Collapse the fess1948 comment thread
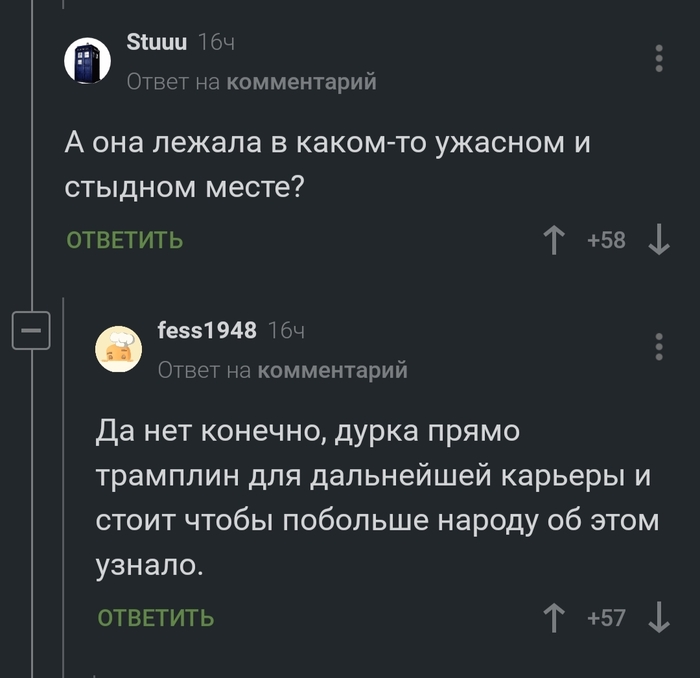Screen dimensions: 700x678 [x=31, y=330]
